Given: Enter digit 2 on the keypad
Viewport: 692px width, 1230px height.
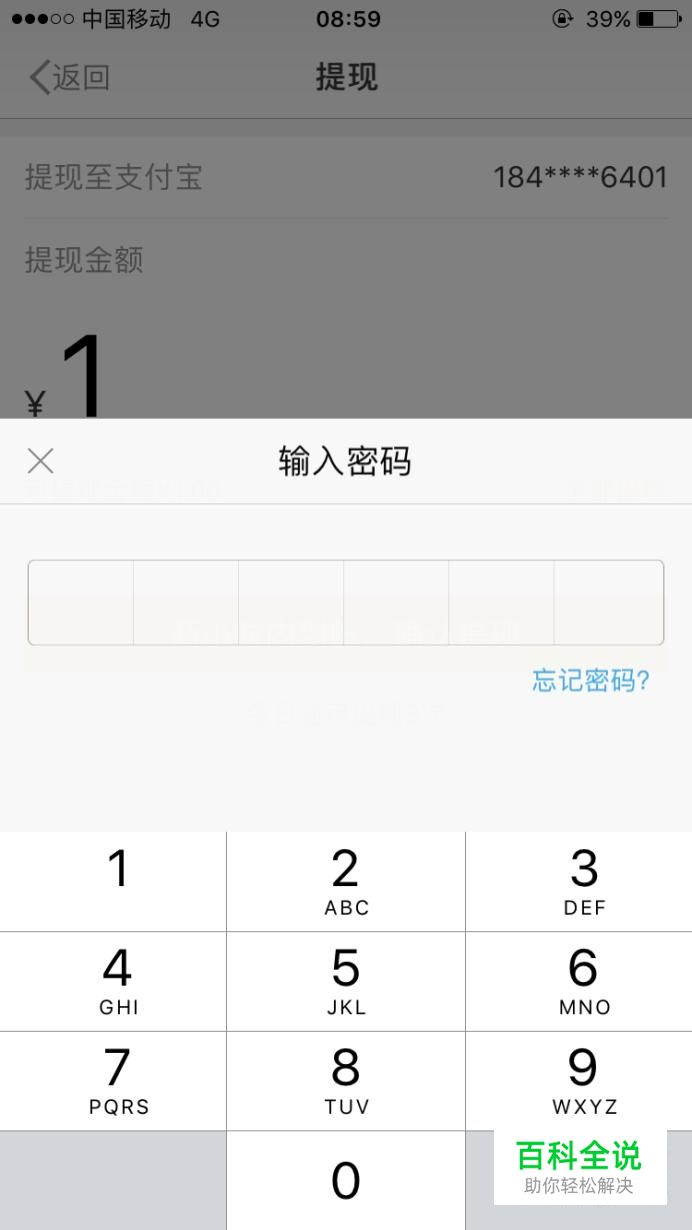Looking at the screenshot, I should coord(346,881).
